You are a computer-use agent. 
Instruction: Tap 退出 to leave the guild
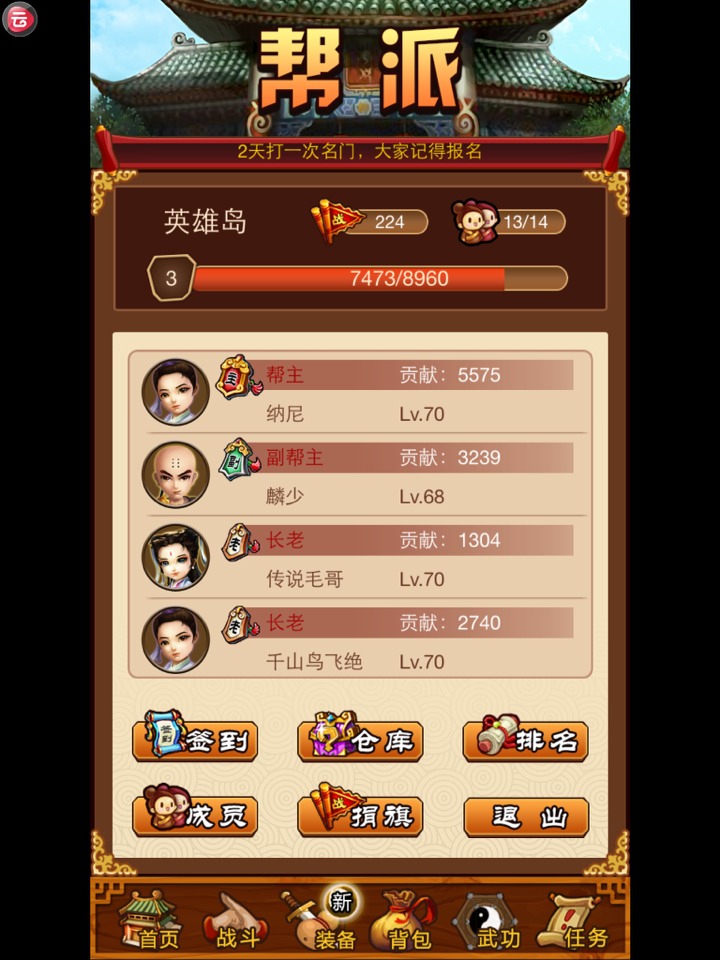tap(525, 817)
